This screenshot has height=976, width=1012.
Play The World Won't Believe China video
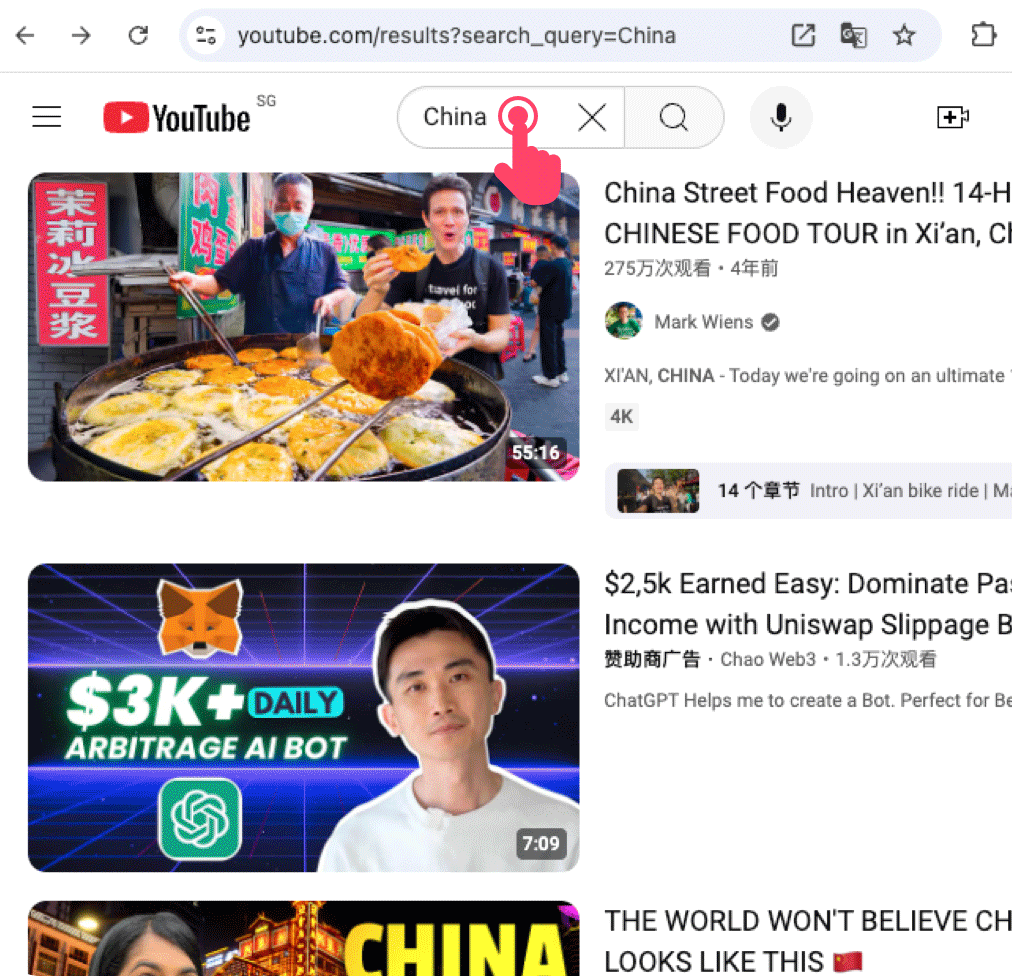[x=303, y=940]
